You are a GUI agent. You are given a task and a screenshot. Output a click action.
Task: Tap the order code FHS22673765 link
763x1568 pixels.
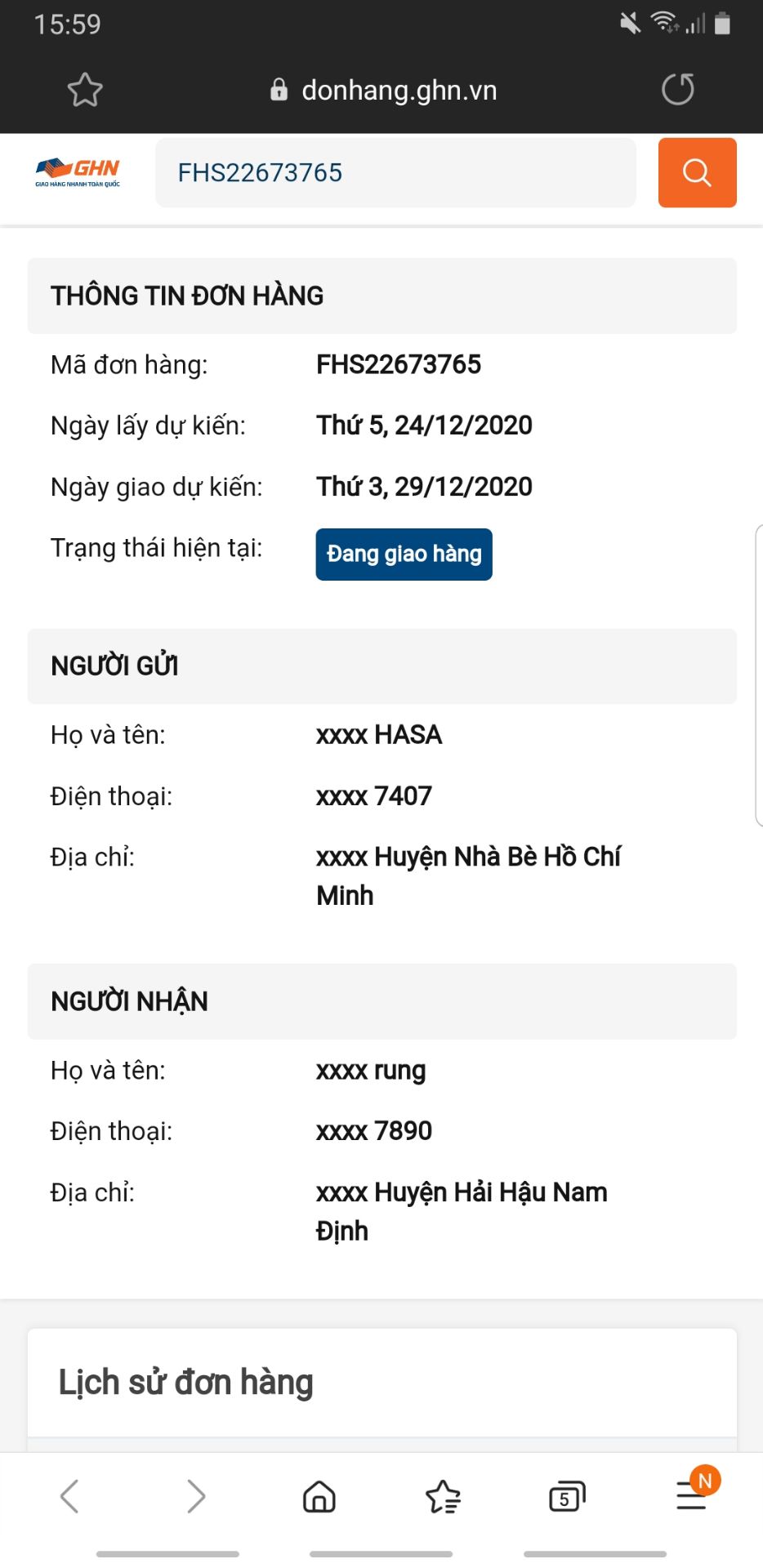pos(399,364)
